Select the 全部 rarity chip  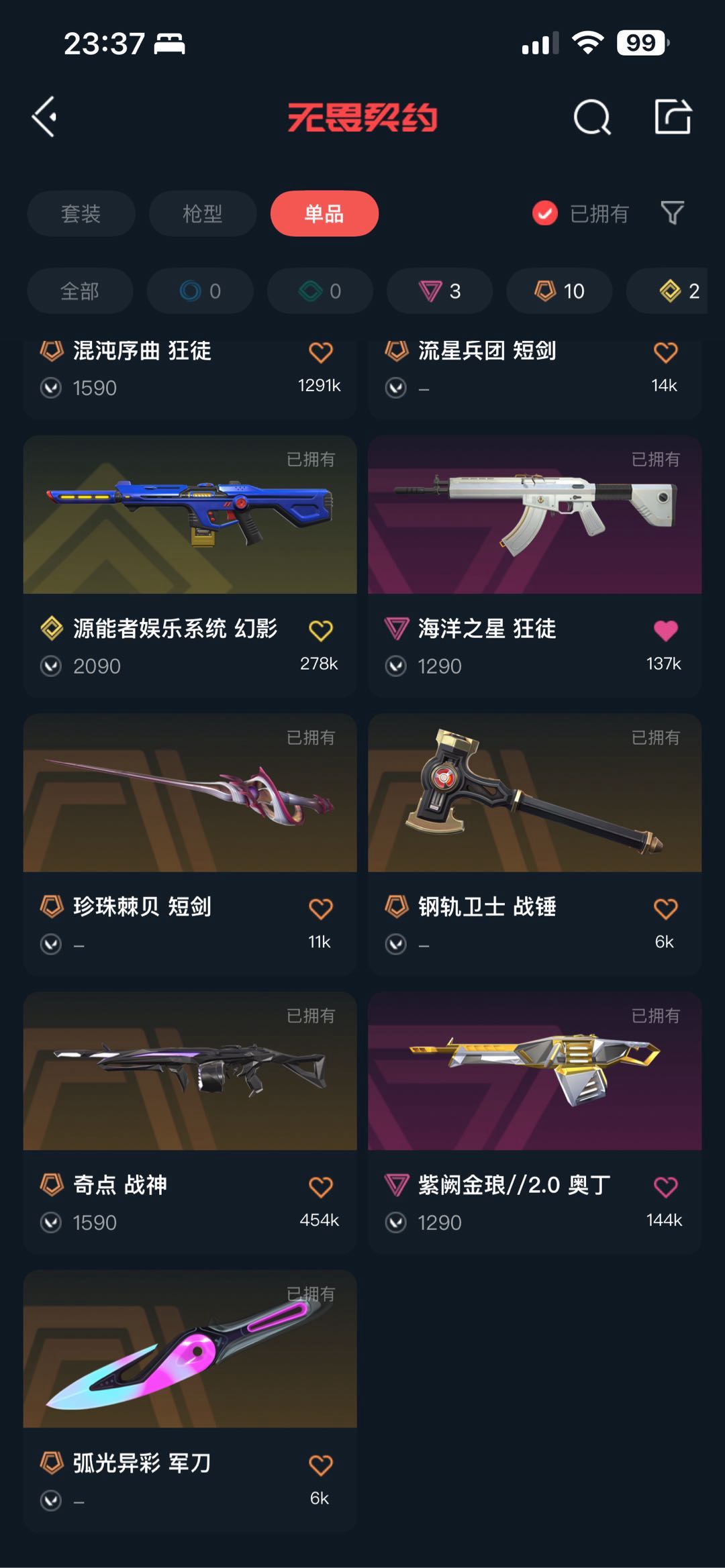(x=80, y=291)
